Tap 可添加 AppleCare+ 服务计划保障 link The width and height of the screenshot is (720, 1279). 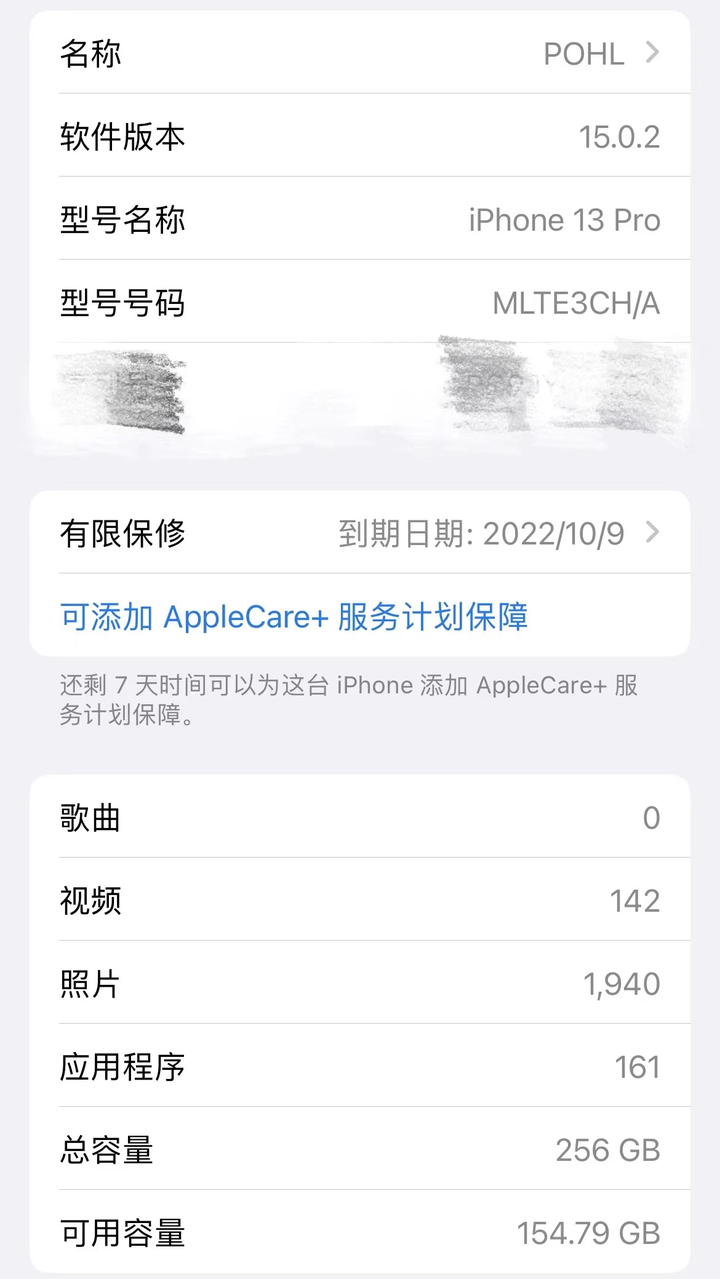click(294, 616)
